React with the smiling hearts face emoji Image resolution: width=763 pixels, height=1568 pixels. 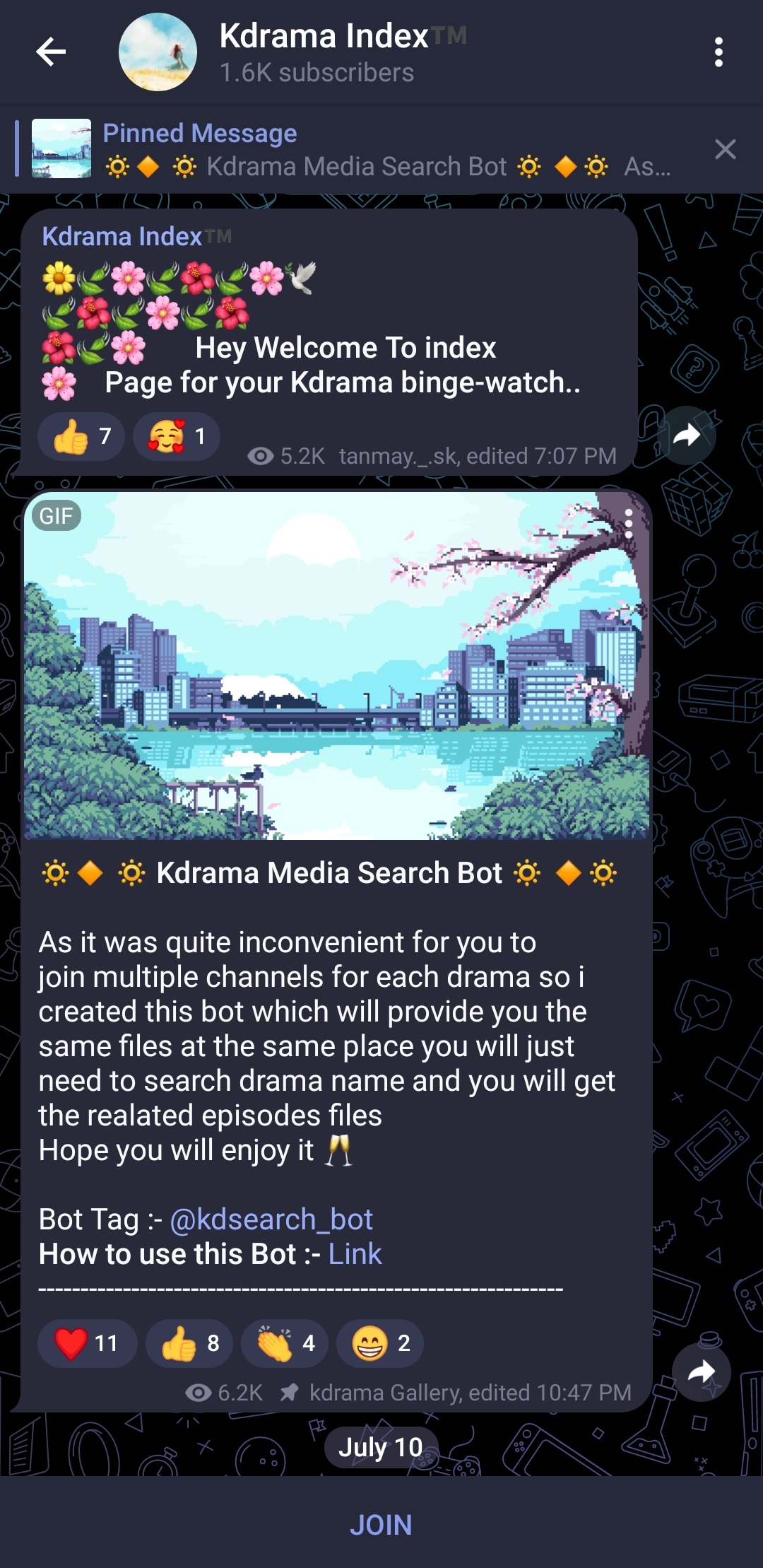click(x=176, y=437)
